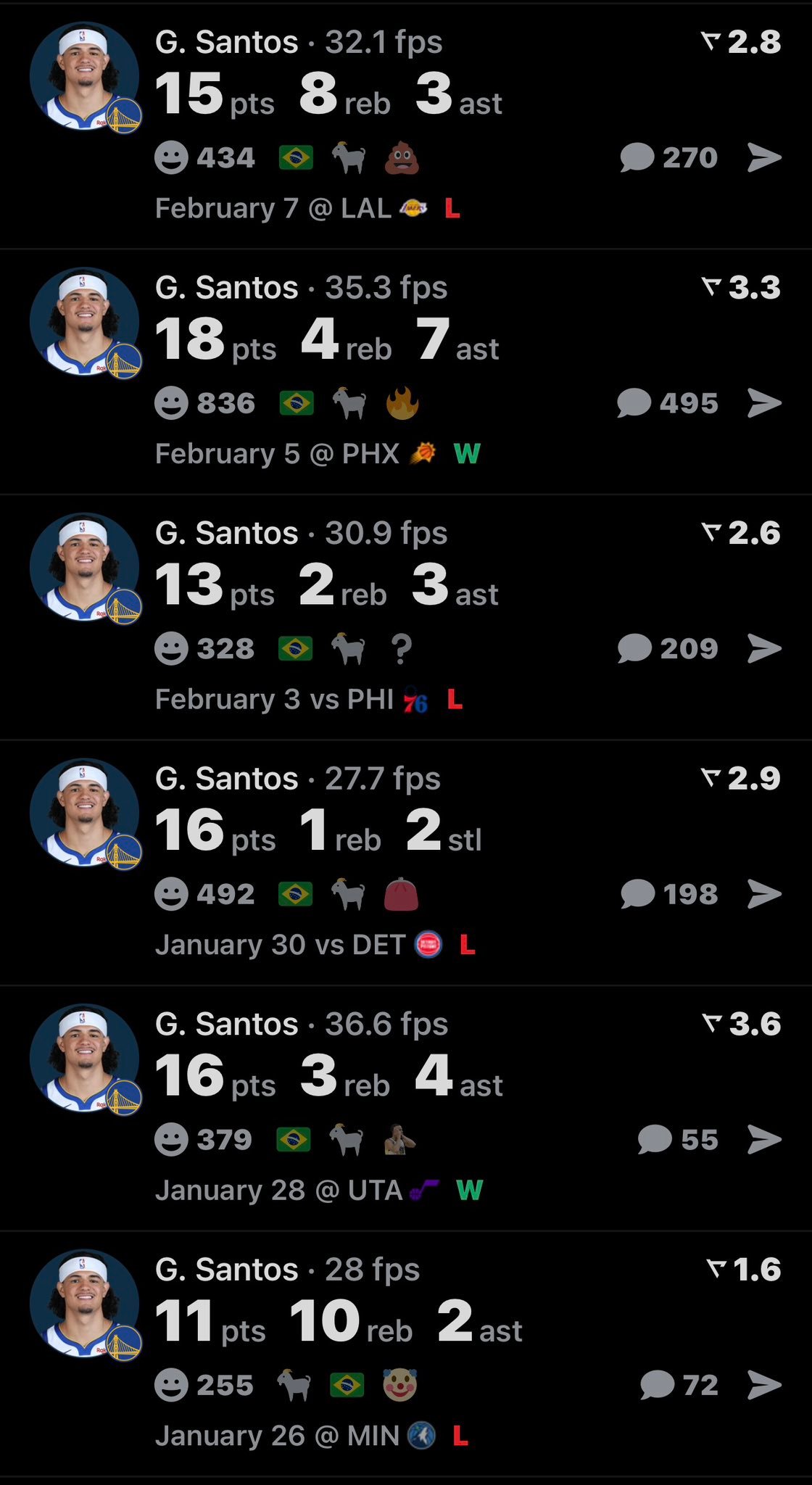View the 198 comments on January 30 game
The width and height of the screenshot is (812, 1485).
[669, 894]
